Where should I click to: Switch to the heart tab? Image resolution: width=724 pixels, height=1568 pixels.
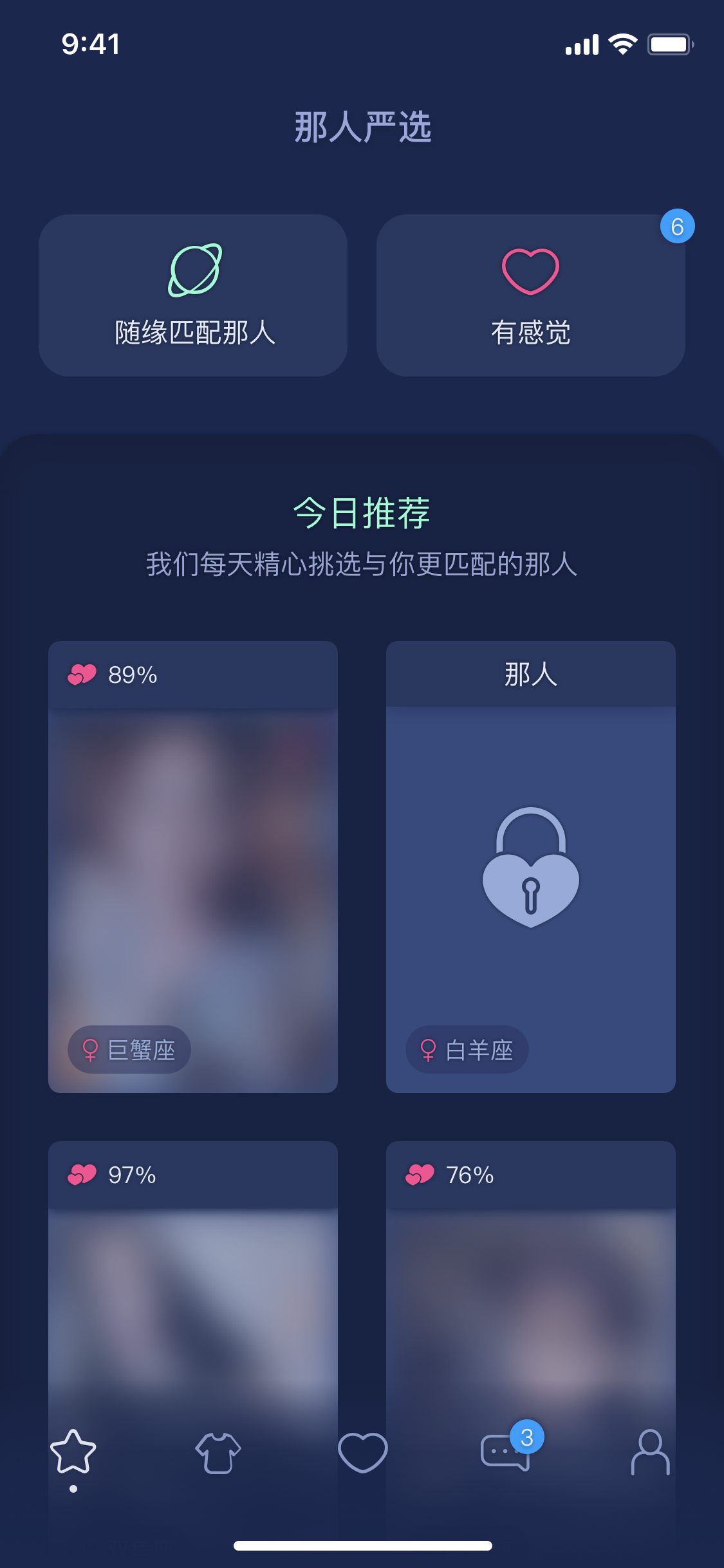(362, 1452)
